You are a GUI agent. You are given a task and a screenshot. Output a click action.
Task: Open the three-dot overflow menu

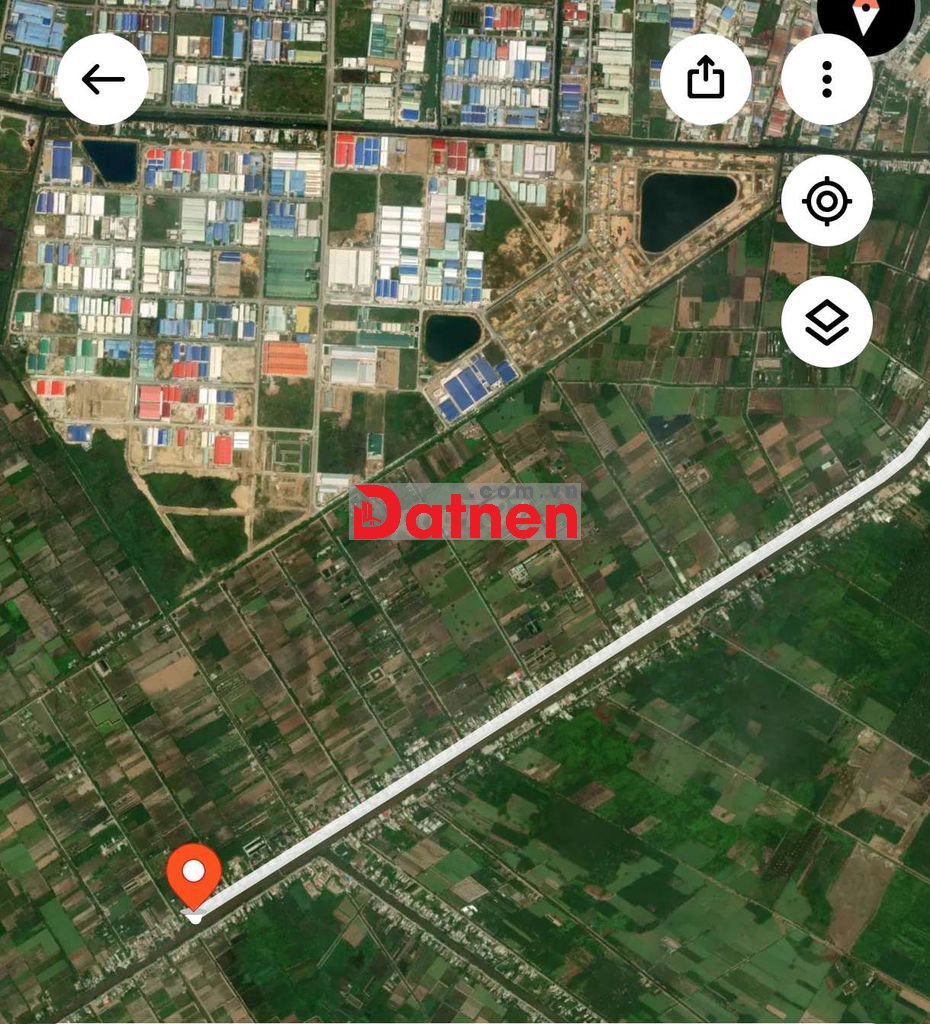826,79
